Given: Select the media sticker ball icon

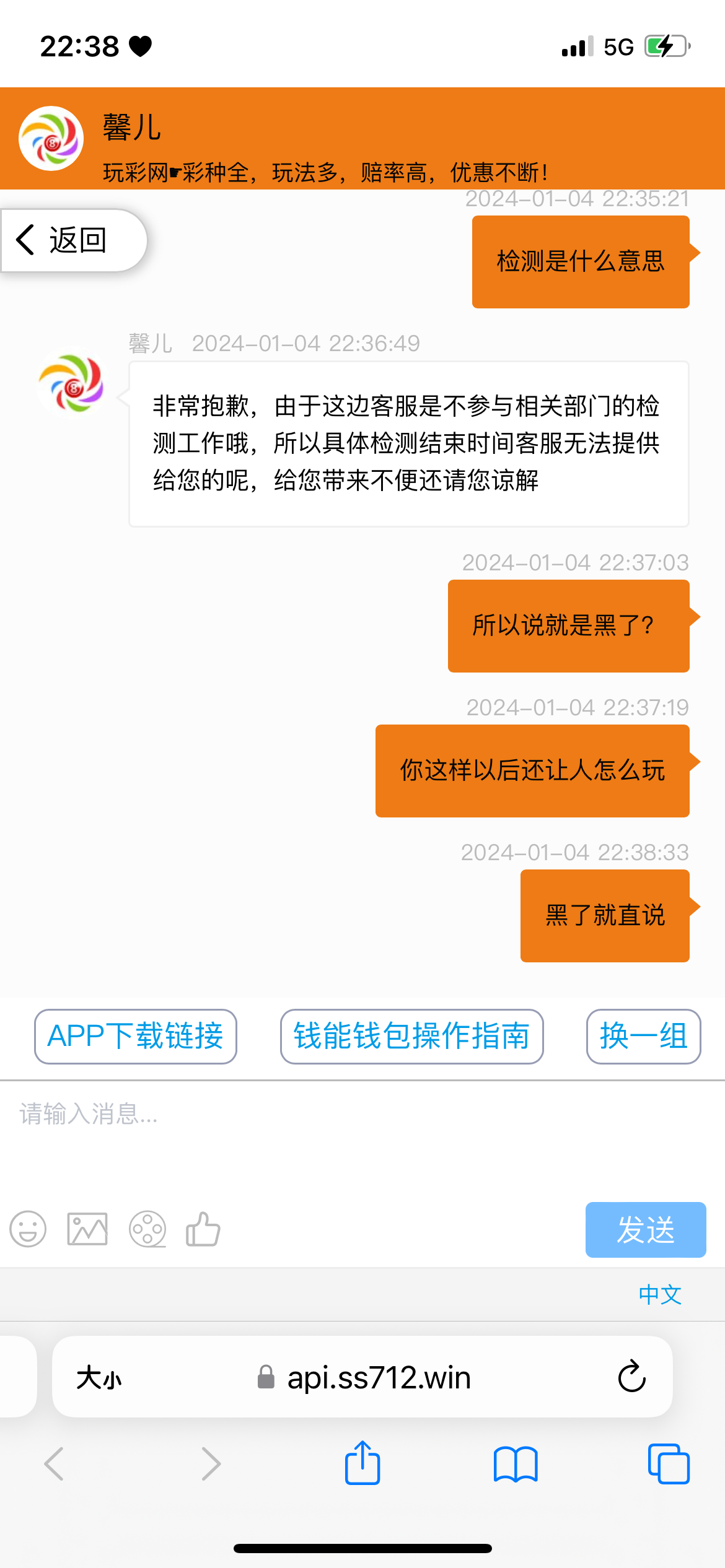Looking at the screenshot, I should [x=147, y=1230].
